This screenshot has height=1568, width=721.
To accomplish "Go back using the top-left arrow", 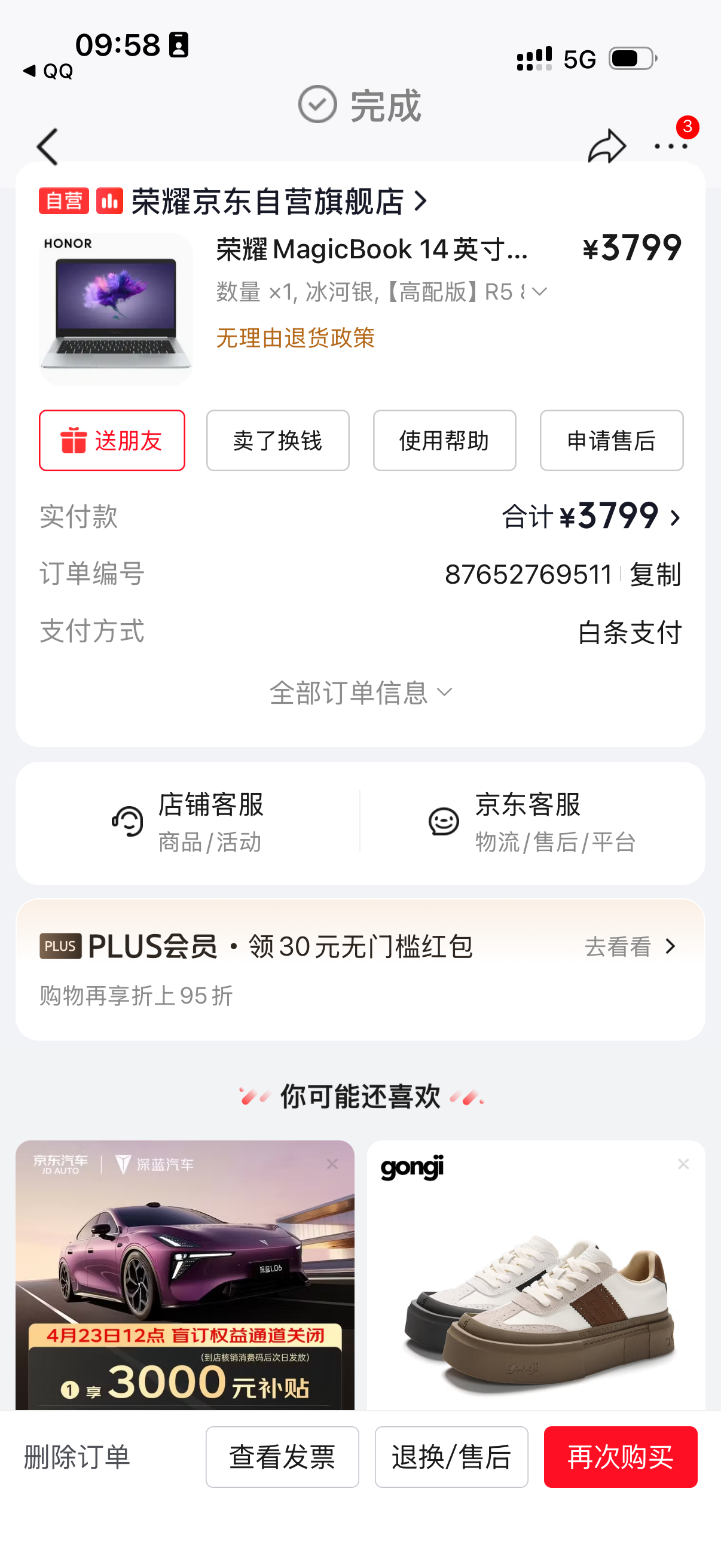I will click(47, 147).
